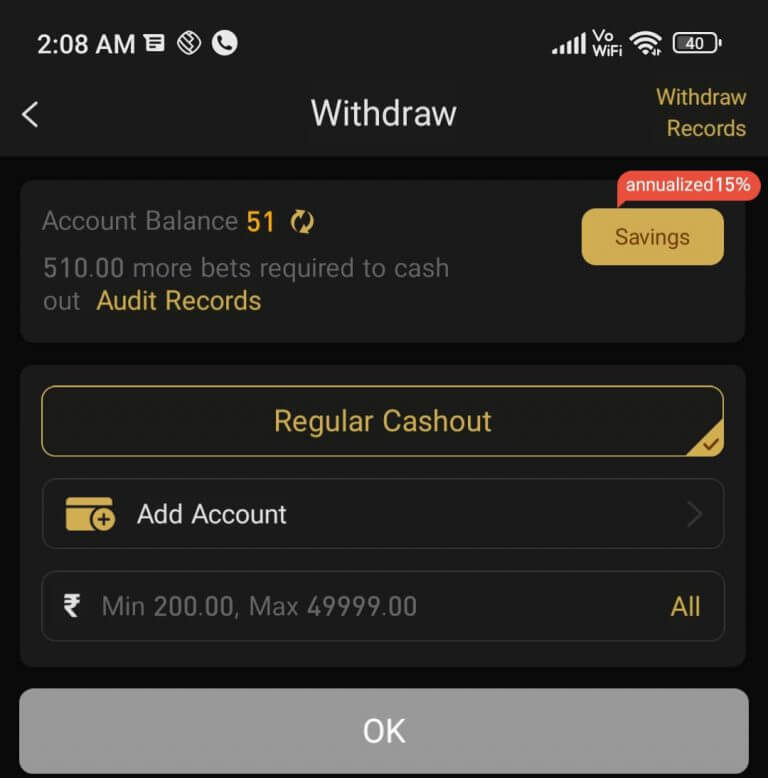This screenshot has width=768, height=778.
Task: View Audit Records
Action: 179,301
